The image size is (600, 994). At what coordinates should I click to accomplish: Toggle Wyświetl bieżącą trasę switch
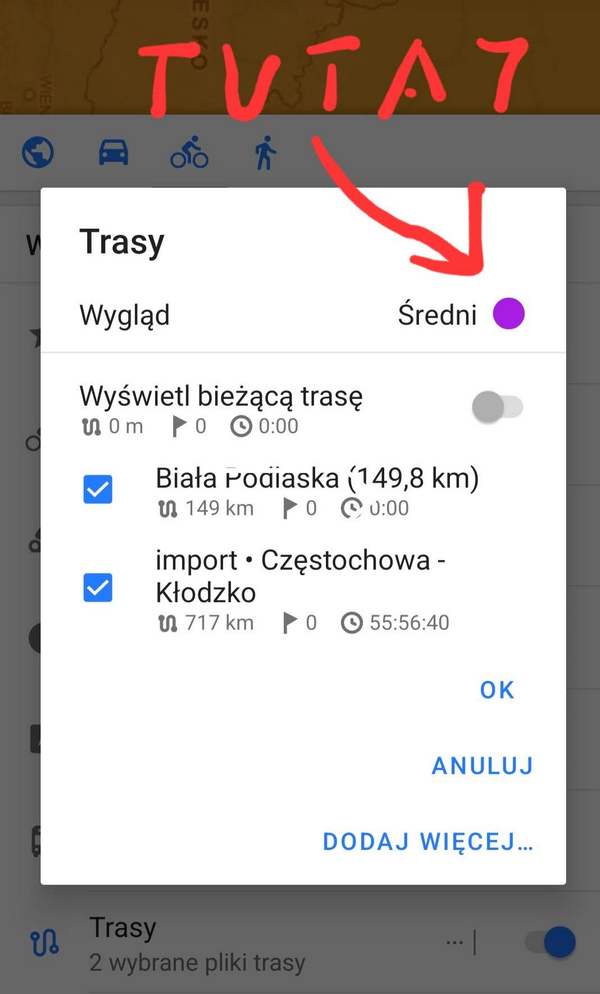click(x=498, y=407)
